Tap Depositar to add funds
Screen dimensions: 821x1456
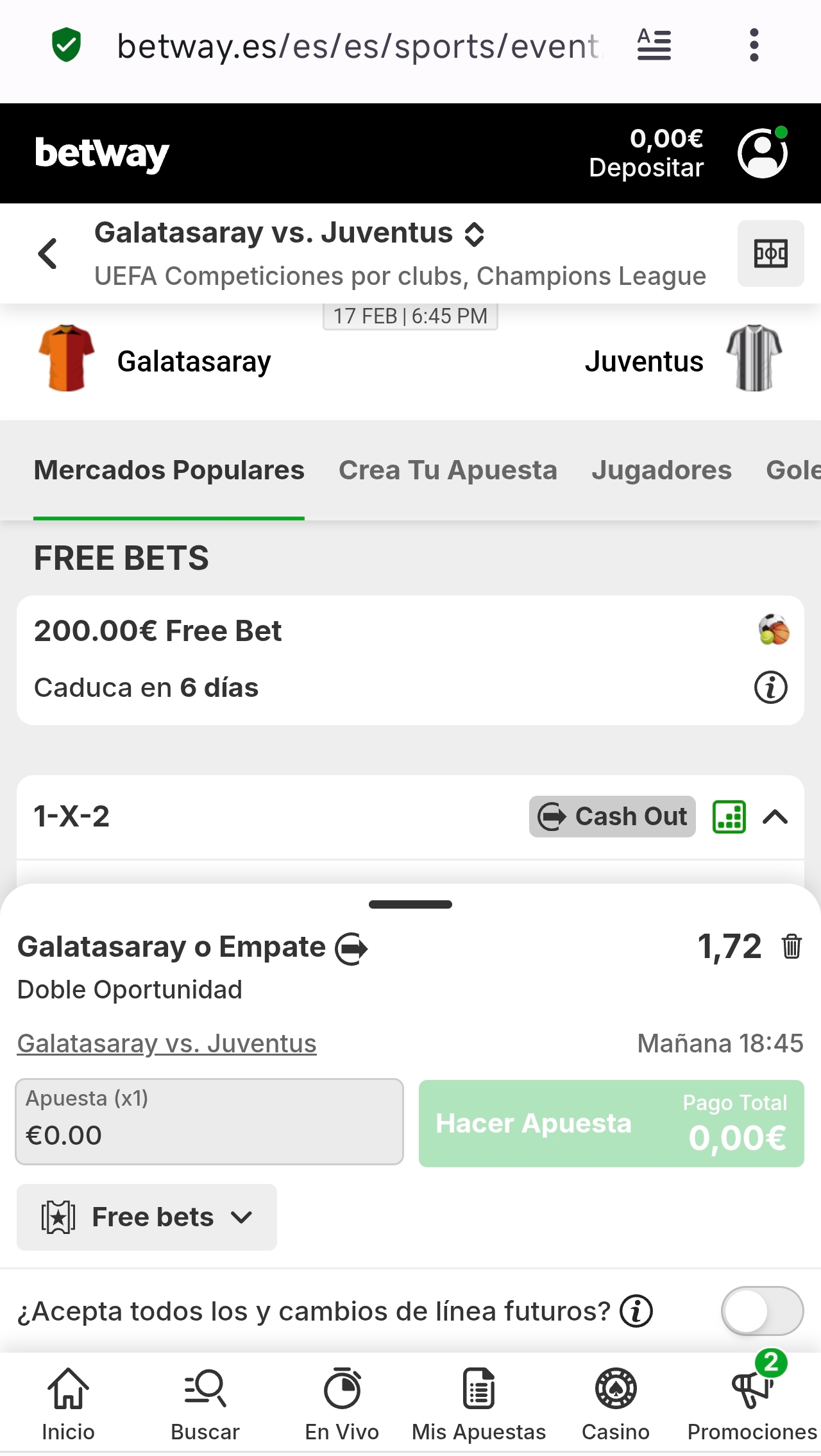[x=646, y=167]
